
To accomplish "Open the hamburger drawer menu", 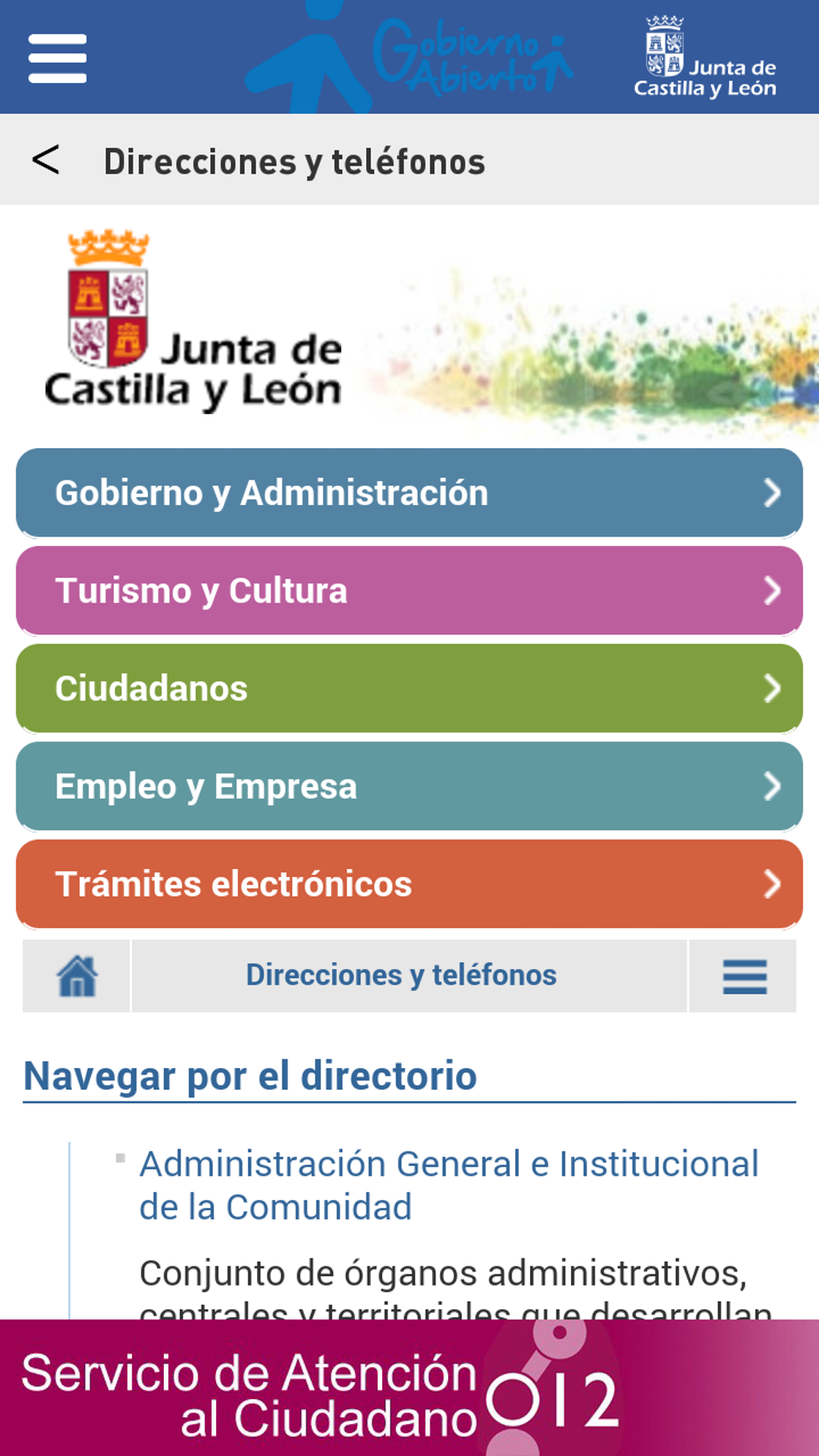I will pyautogui.click(x=57, y=58).
